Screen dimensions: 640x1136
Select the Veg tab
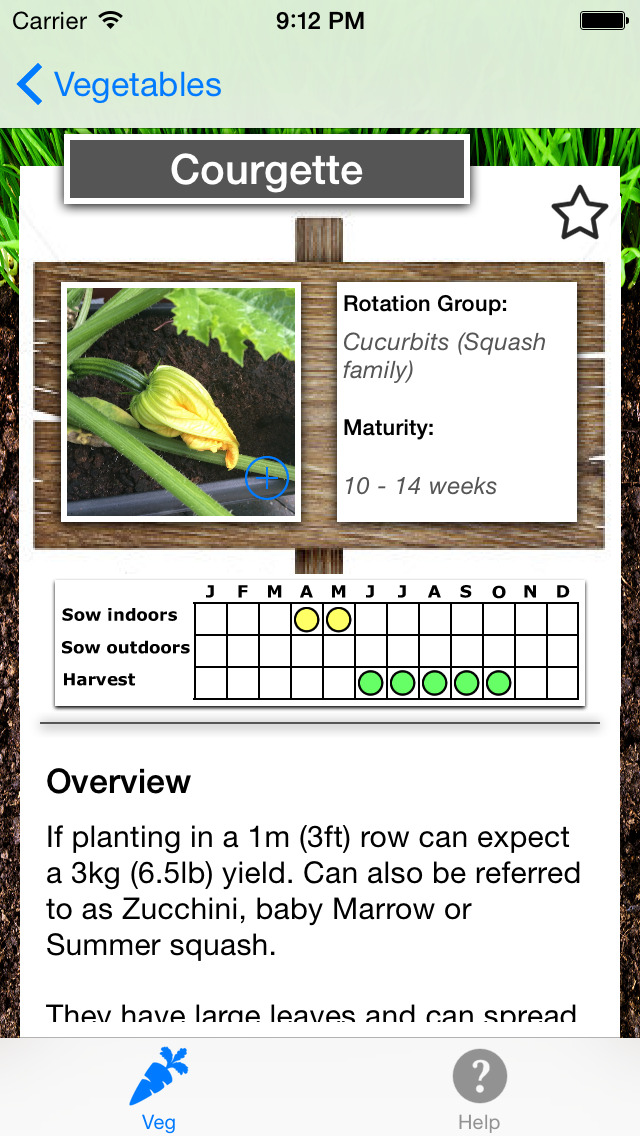tap(159, 1089)
